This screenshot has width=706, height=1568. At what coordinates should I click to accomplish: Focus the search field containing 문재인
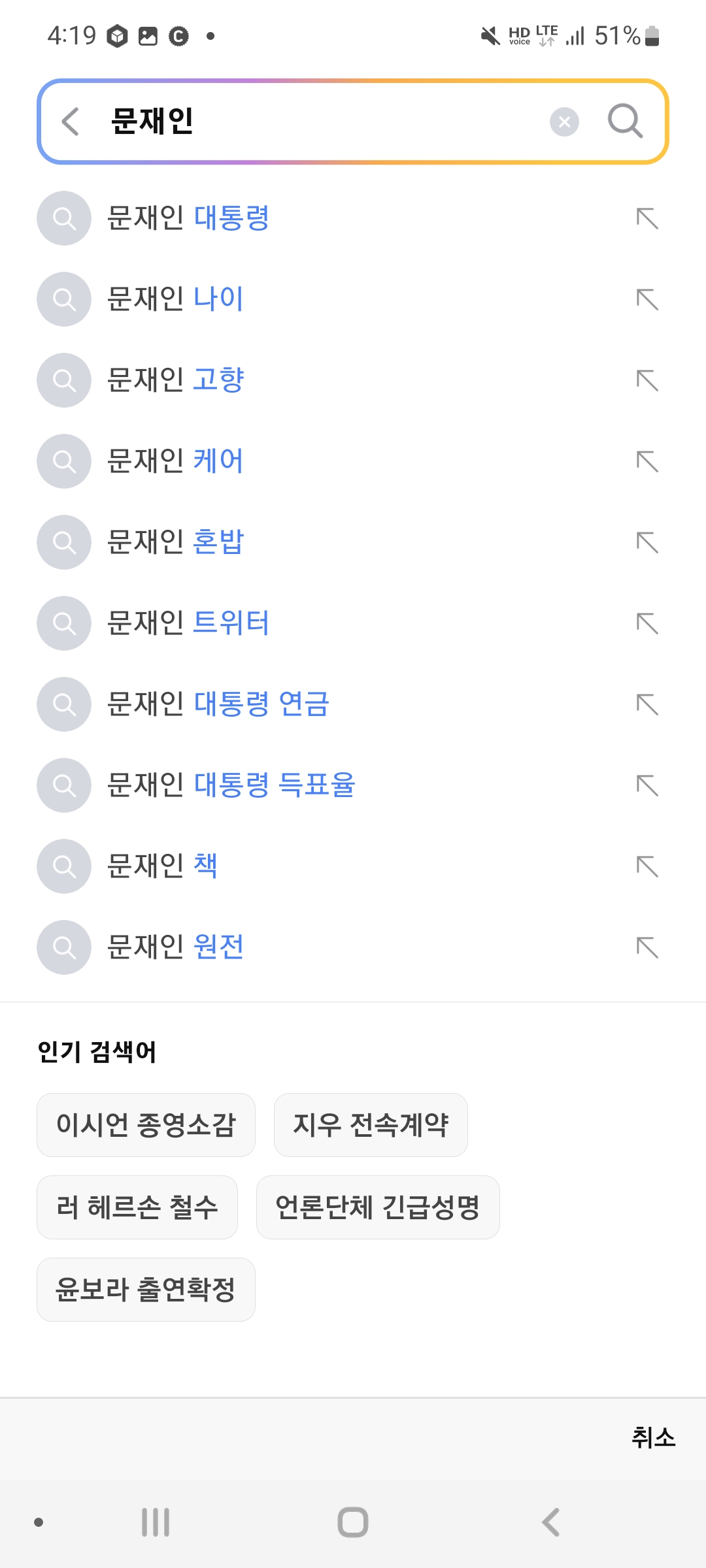click(327, 122)
